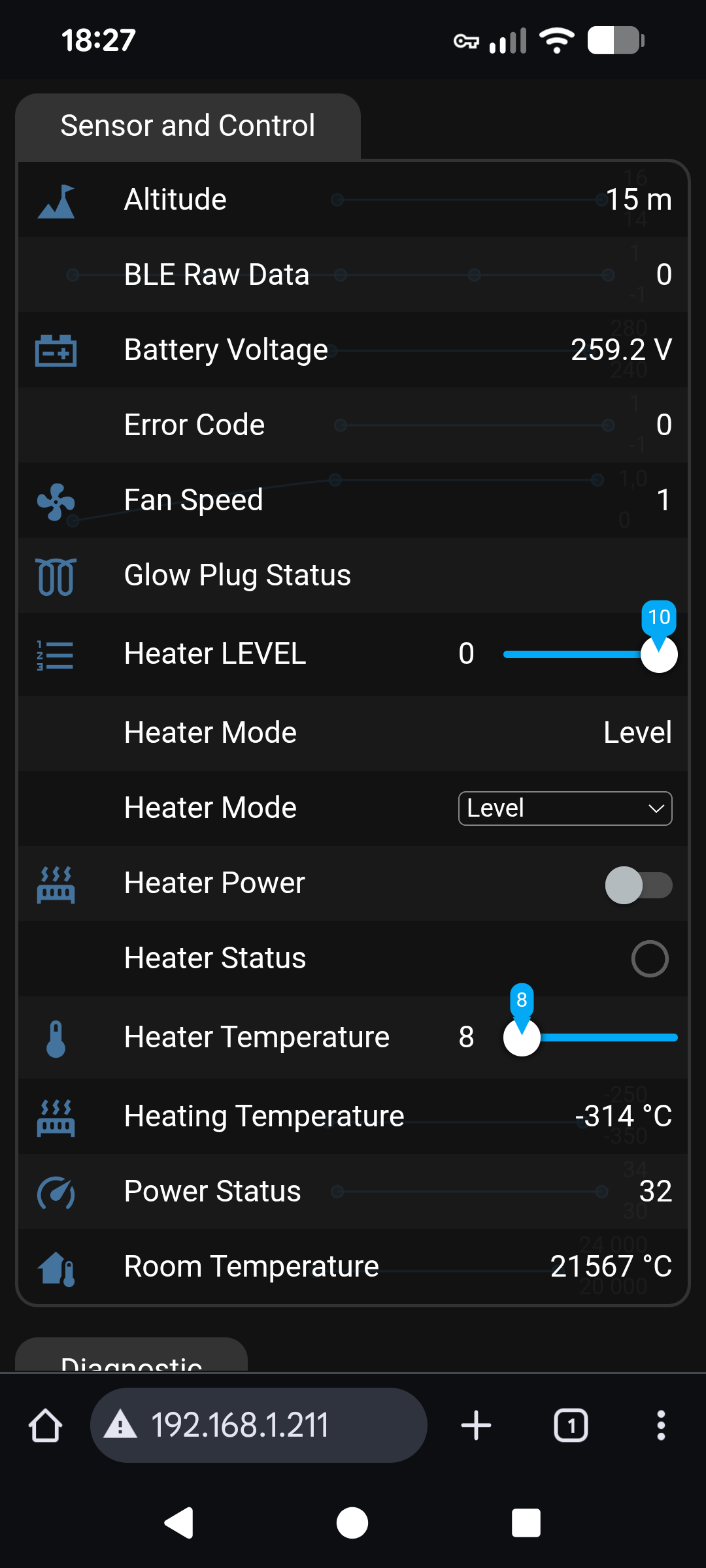Go to the browser home page
This screenshot has height=1568, width=706.
tap(46, 1425)
